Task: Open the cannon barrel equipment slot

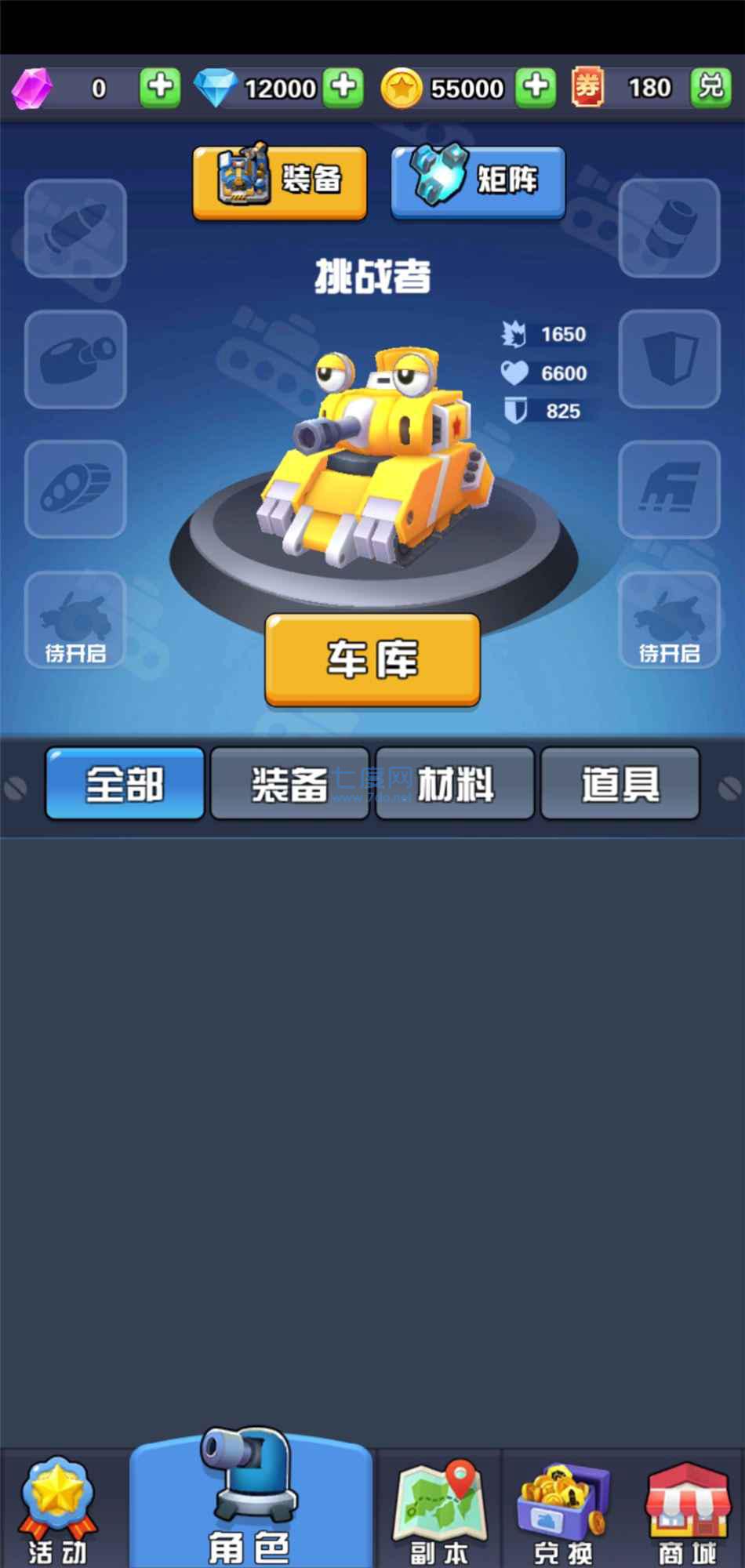Action: pos(74,359)
